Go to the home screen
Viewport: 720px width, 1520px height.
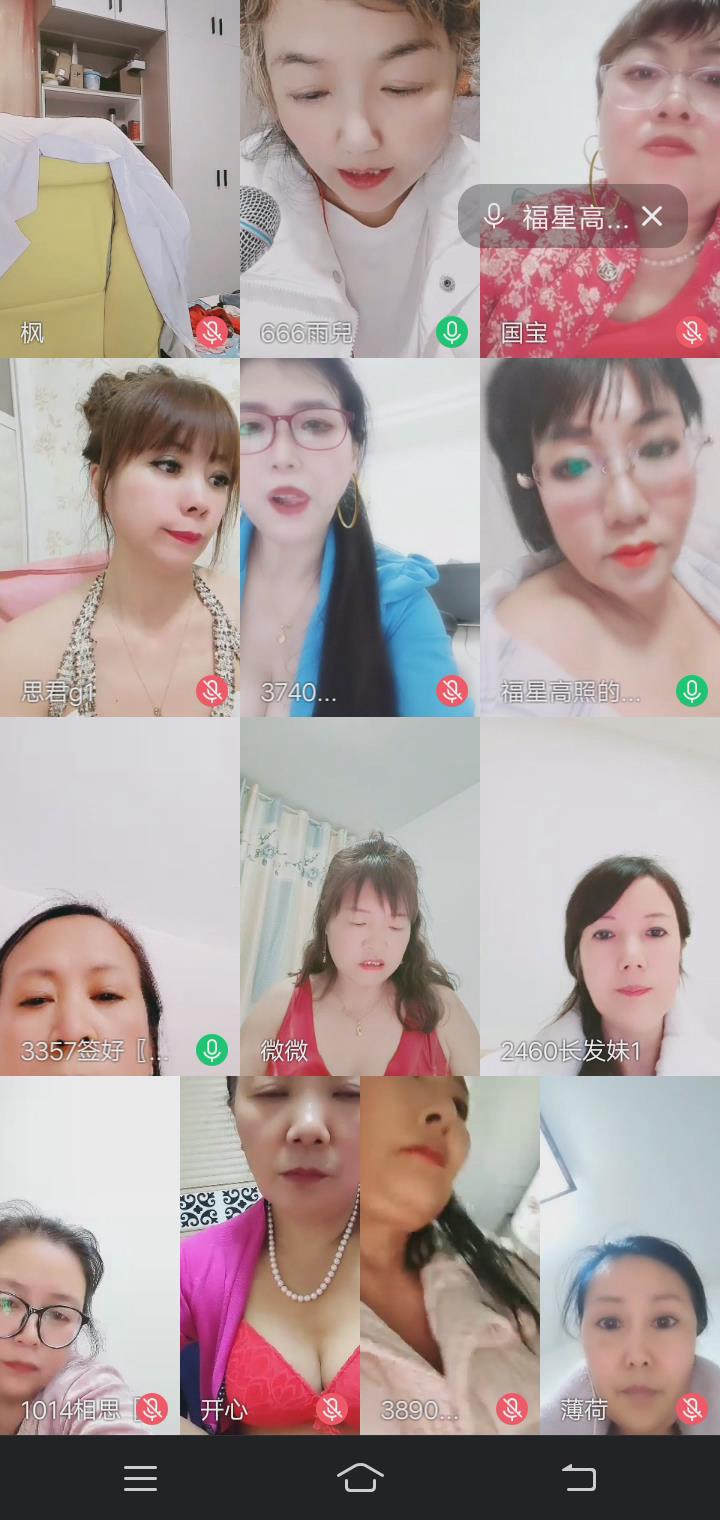[x=360, y=1478]
